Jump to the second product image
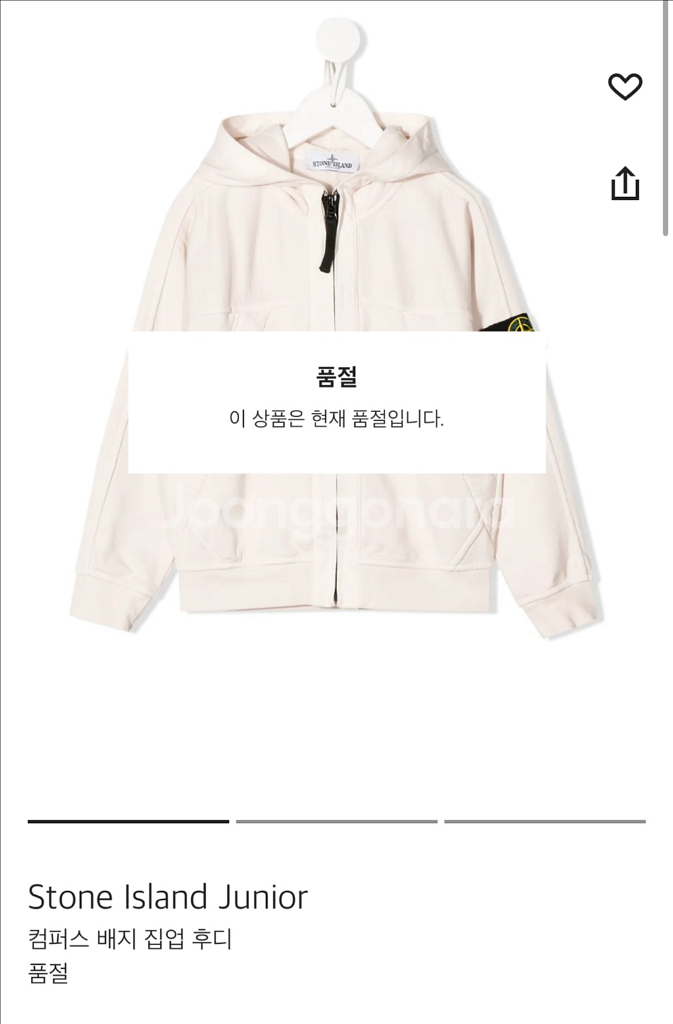Viewport: 673px width, 1024px height. tap(336, 821)
